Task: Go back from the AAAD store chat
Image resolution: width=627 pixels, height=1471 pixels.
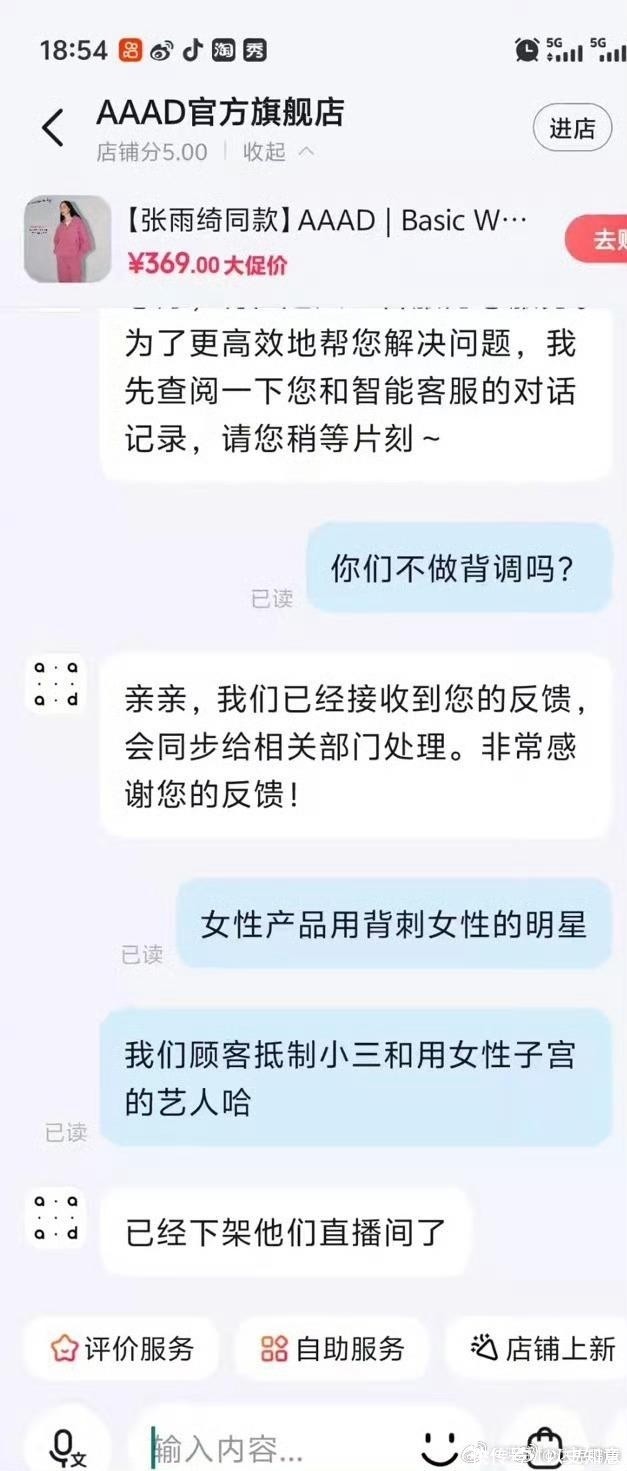Action: click(x=52, y=128)
